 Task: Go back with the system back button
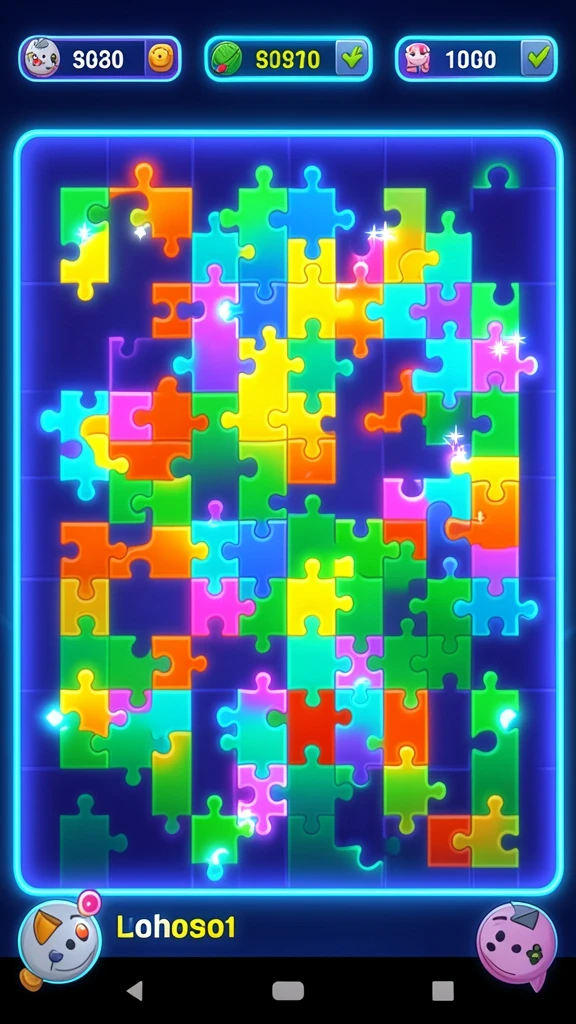click(x=135, y=991)
